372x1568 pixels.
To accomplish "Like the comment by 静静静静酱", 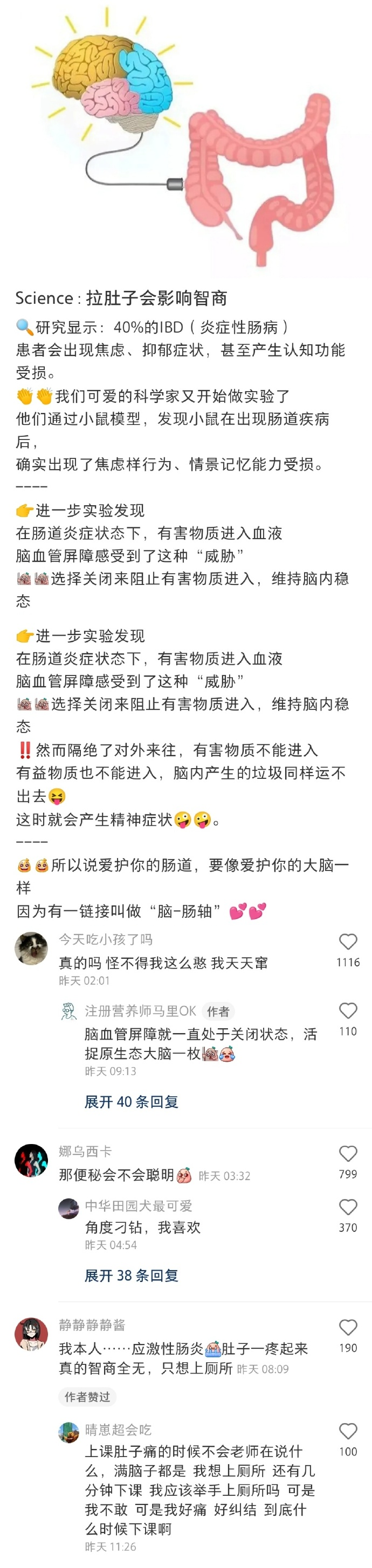I will [x=348, y=1327].
